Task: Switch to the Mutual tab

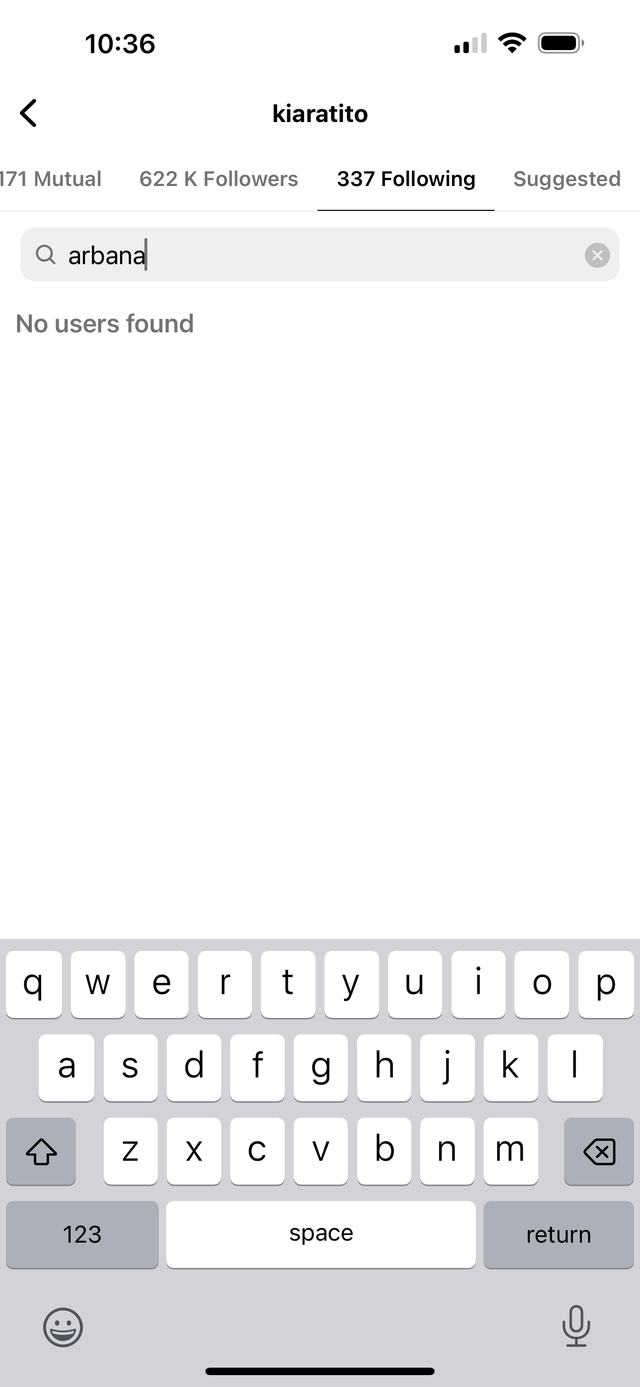Action: pos(52,179)
